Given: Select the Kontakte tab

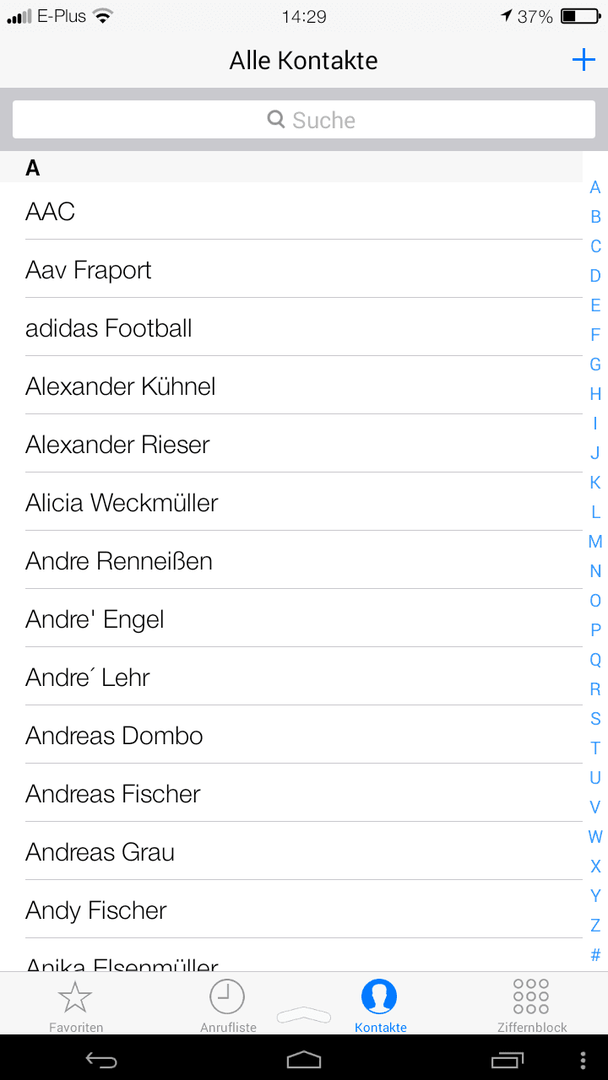Looking at the screenshot, I should pyautogui.click(x=380, y=1006).
